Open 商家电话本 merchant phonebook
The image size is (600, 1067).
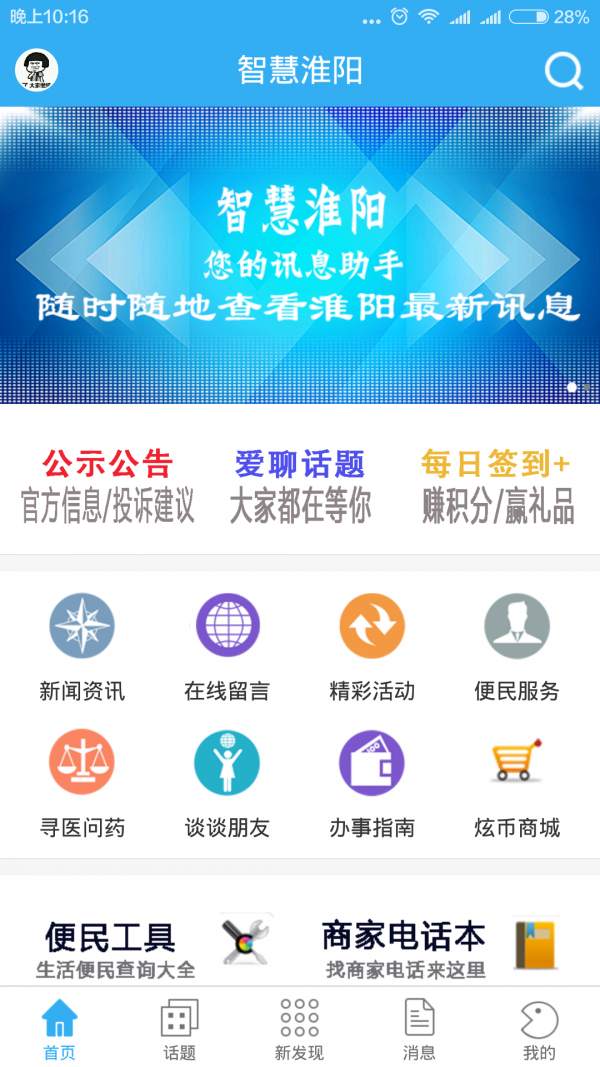(x=440, y=945)
